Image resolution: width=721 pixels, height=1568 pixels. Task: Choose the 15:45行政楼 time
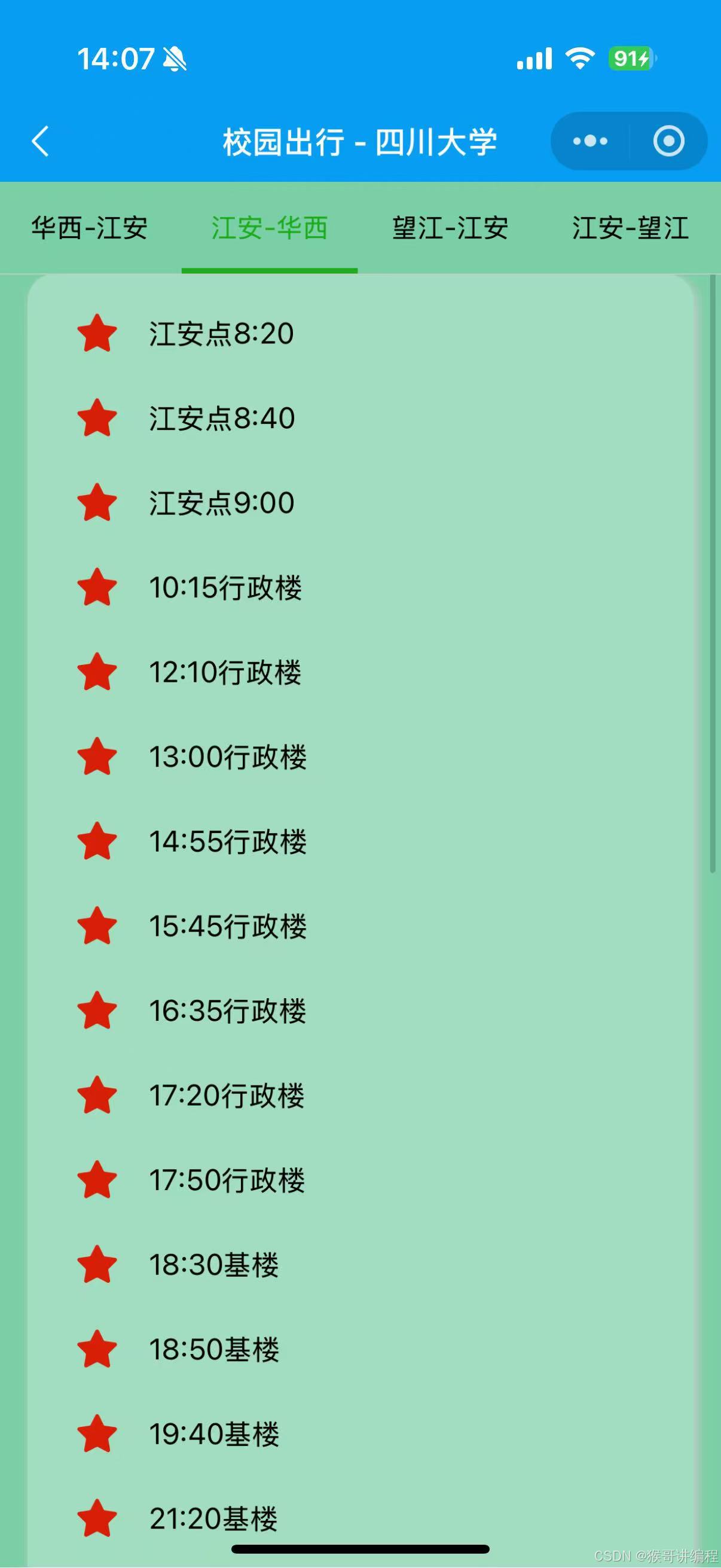tap(228, 926)
